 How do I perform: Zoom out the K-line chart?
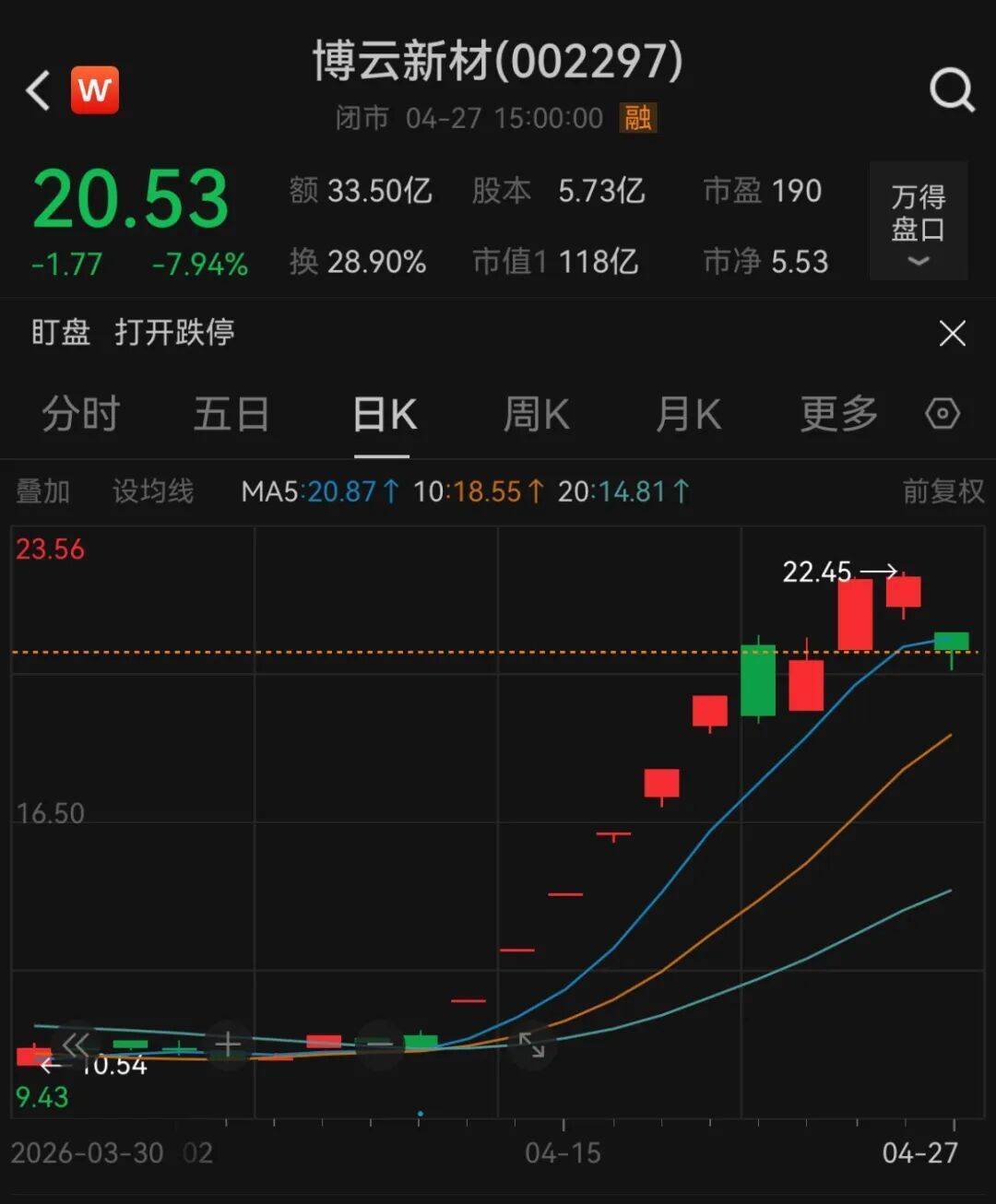(x=379, y=1045)
